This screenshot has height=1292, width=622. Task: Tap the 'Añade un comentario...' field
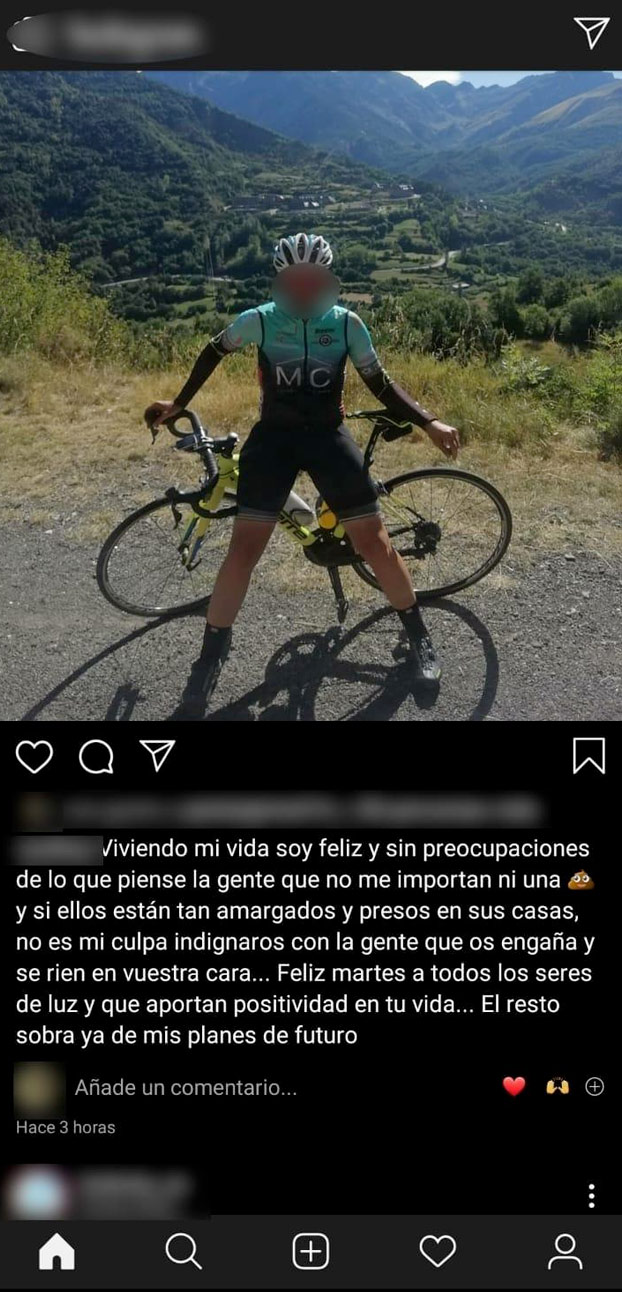[185, 1087]
